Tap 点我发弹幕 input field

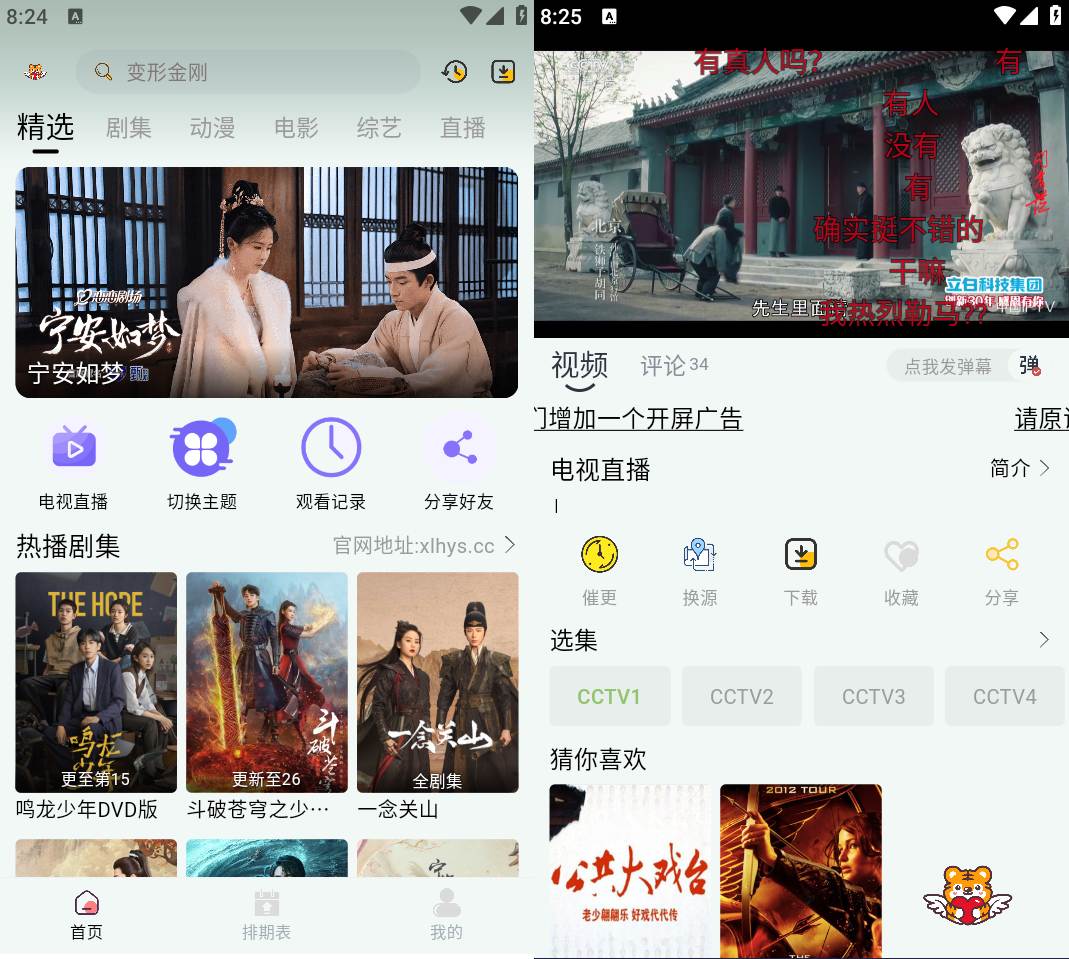[947, 366]
